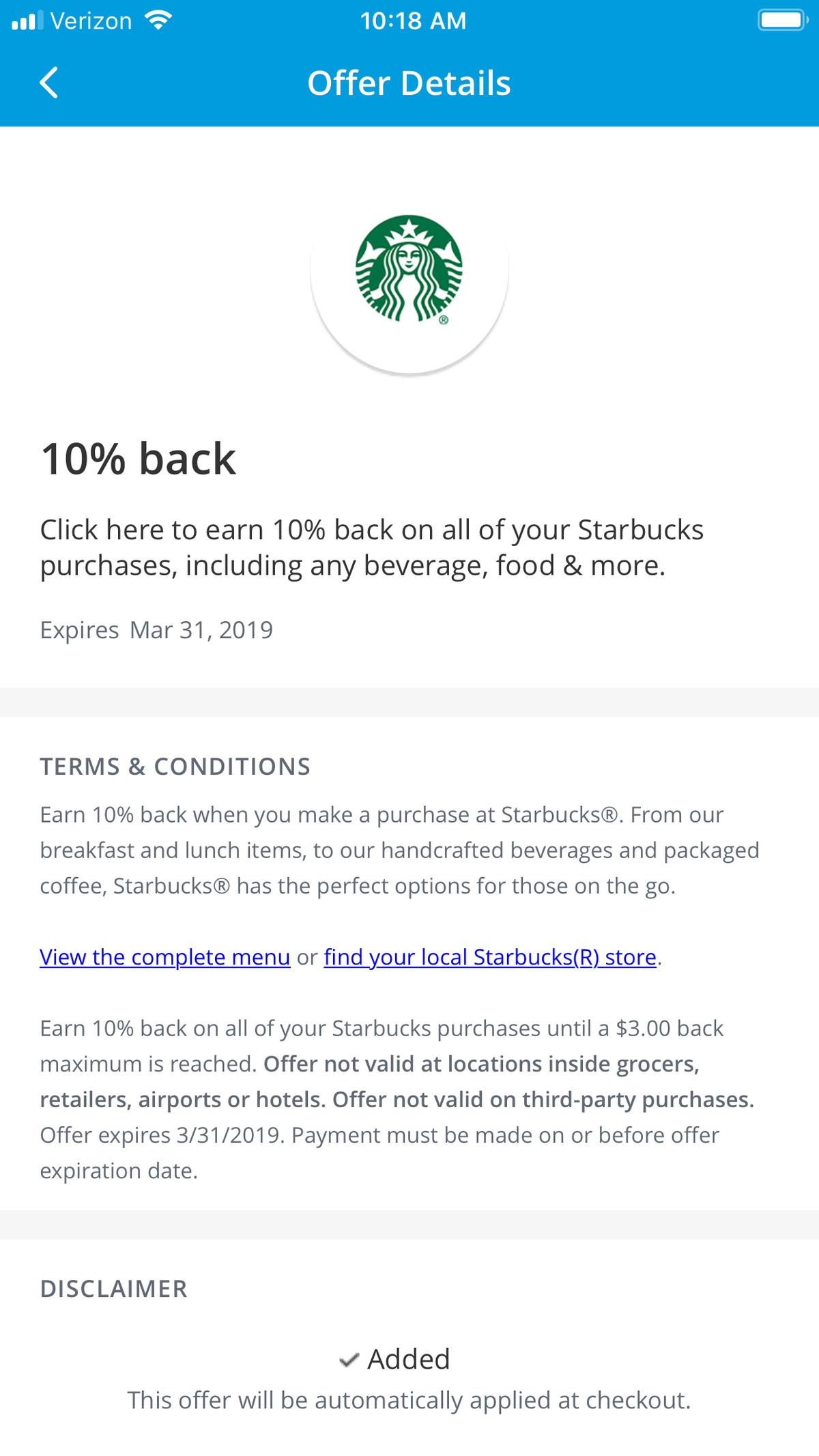This screenshot has width=819, height=1456.
Task: Open the find your local Starbucks store link
Action: click(x=489, y=957)
